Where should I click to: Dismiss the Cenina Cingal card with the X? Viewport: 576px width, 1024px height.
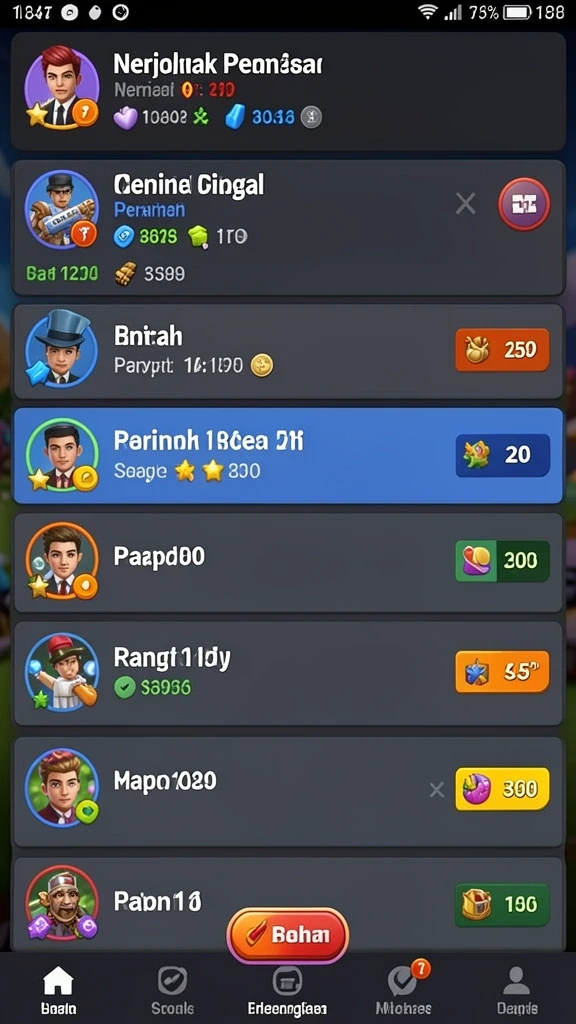[x=466, y=204]
